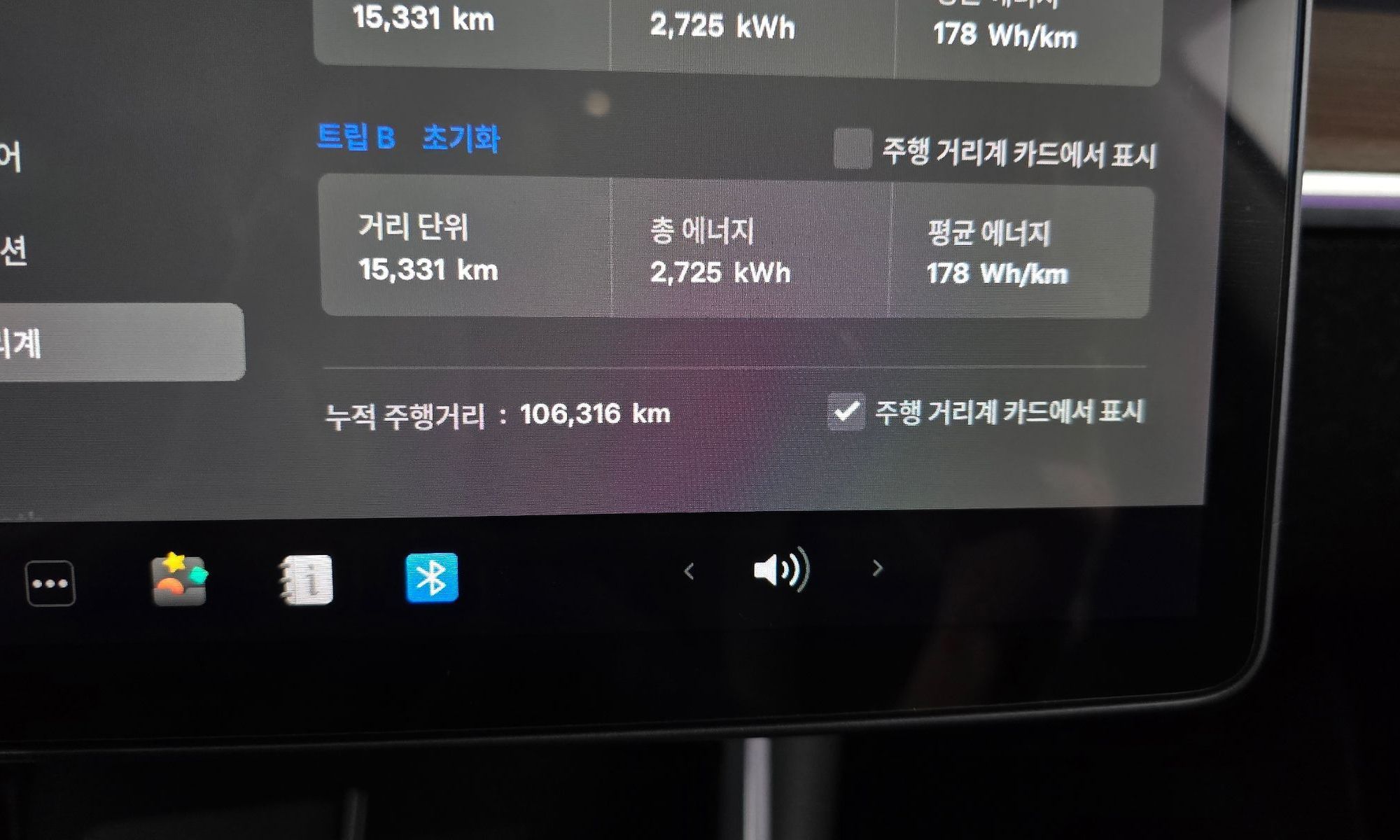Open the all apps three-dot launcher
Viewport: 1400px width, 840px height.
(x=50, y=582)
